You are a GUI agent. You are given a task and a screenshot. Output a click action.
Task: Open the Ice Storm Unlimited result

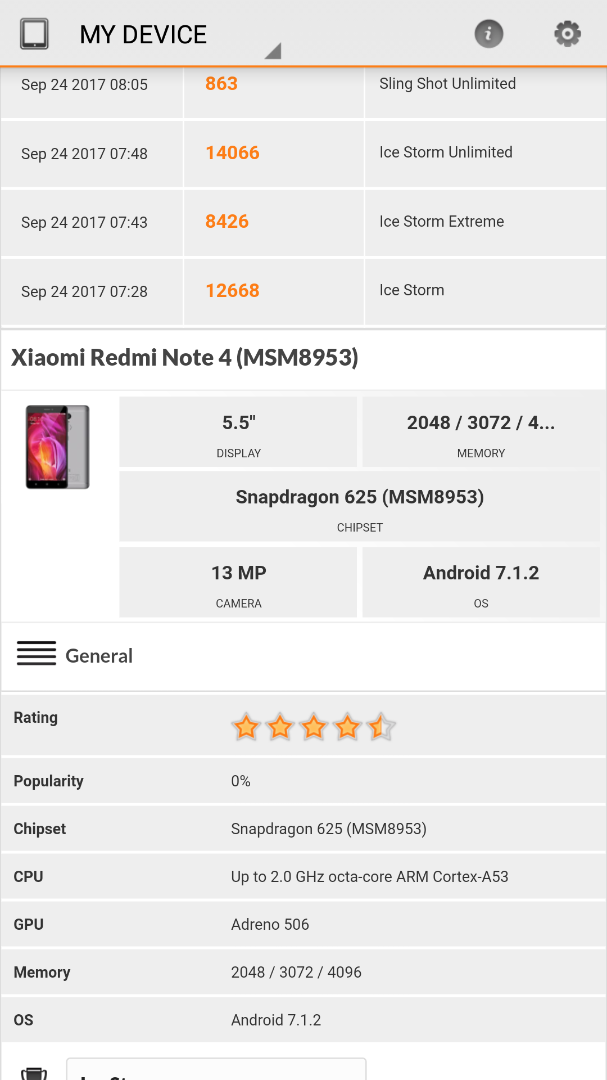click(303, 153)
